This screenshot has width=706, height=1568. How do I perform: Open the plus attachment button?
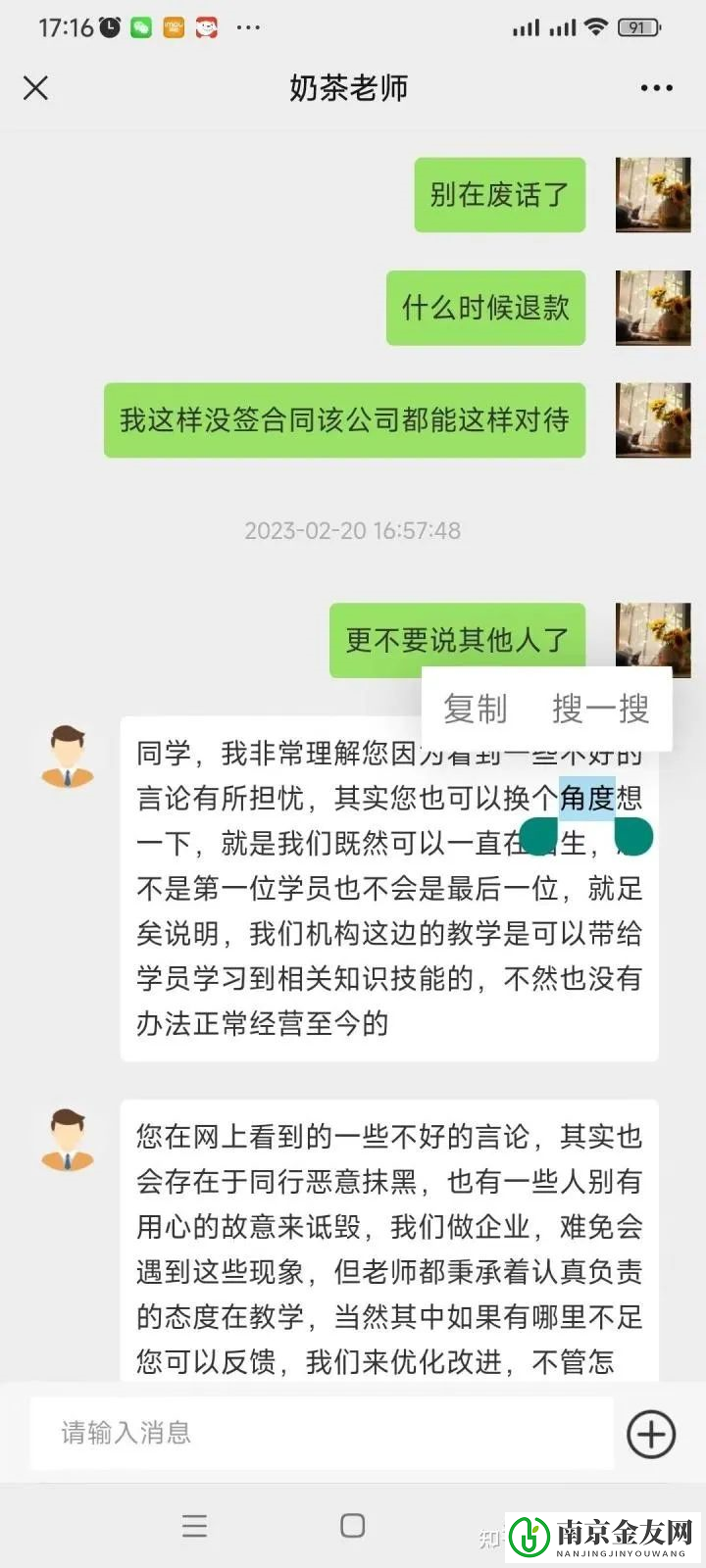point(651,1434)
